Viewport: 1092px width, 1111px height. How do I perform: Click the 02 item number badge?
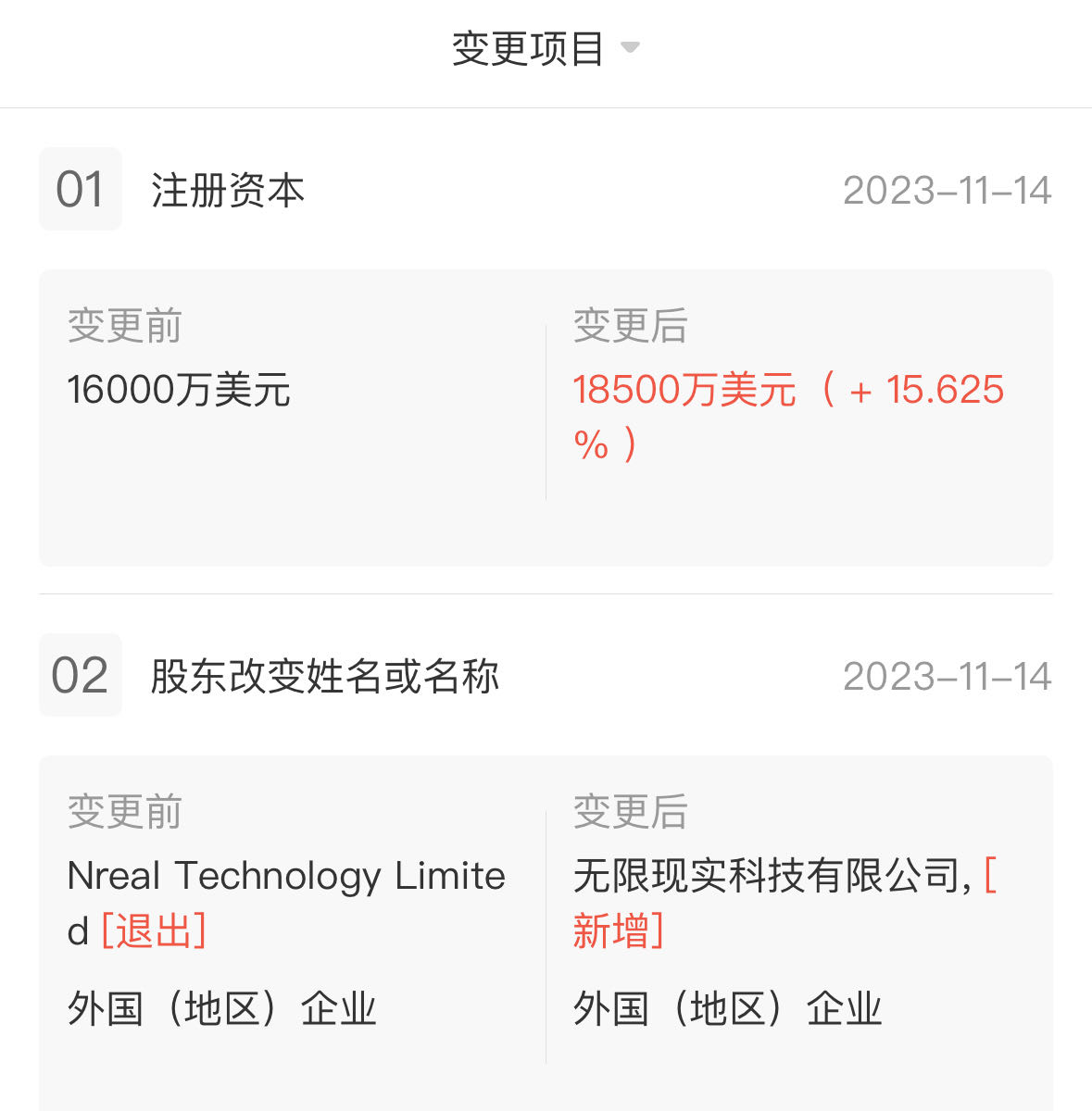(x=80, y=676)
